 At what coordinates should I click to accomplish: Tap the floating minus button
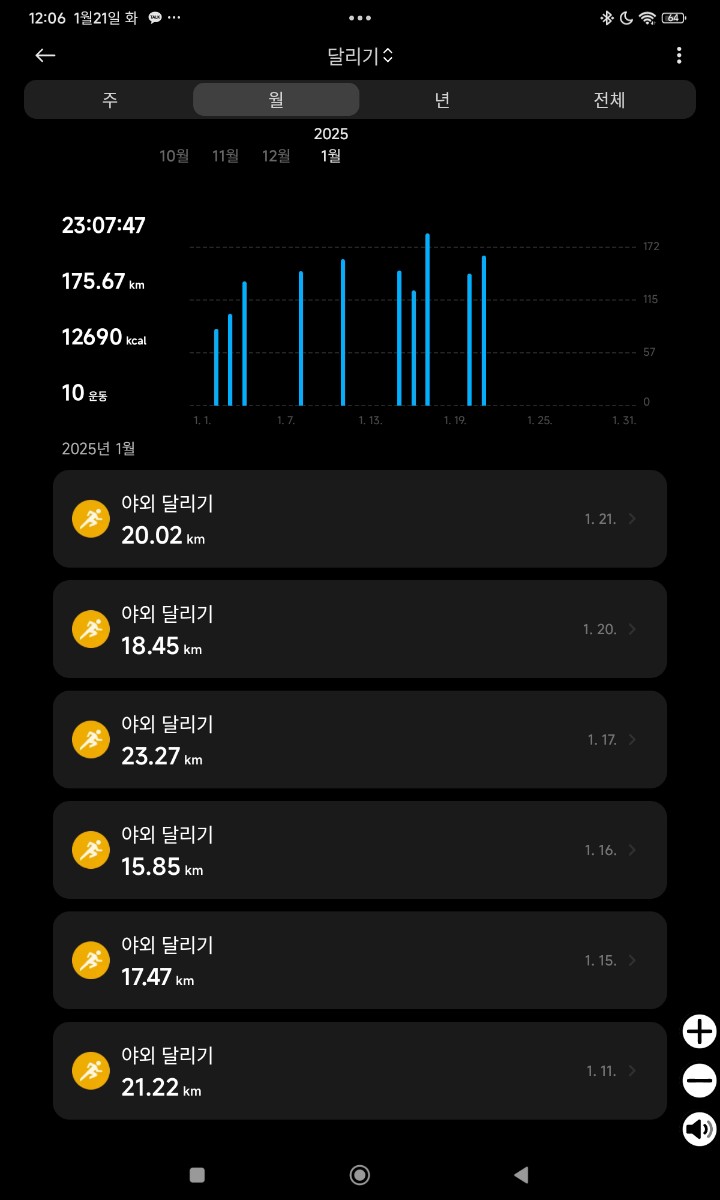tap(700, 1080)
